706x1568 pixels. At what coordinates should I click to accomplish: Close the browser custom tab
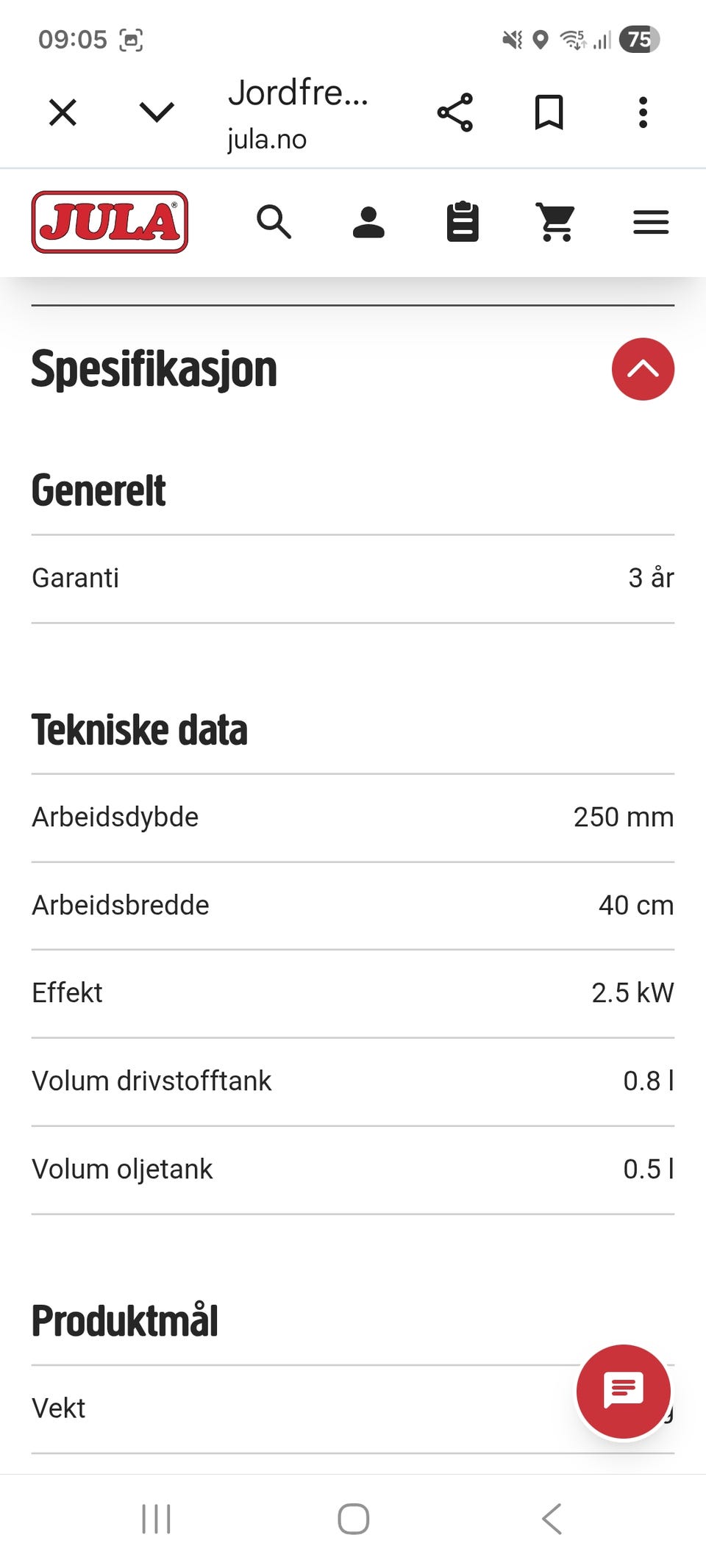coord(63,112)
